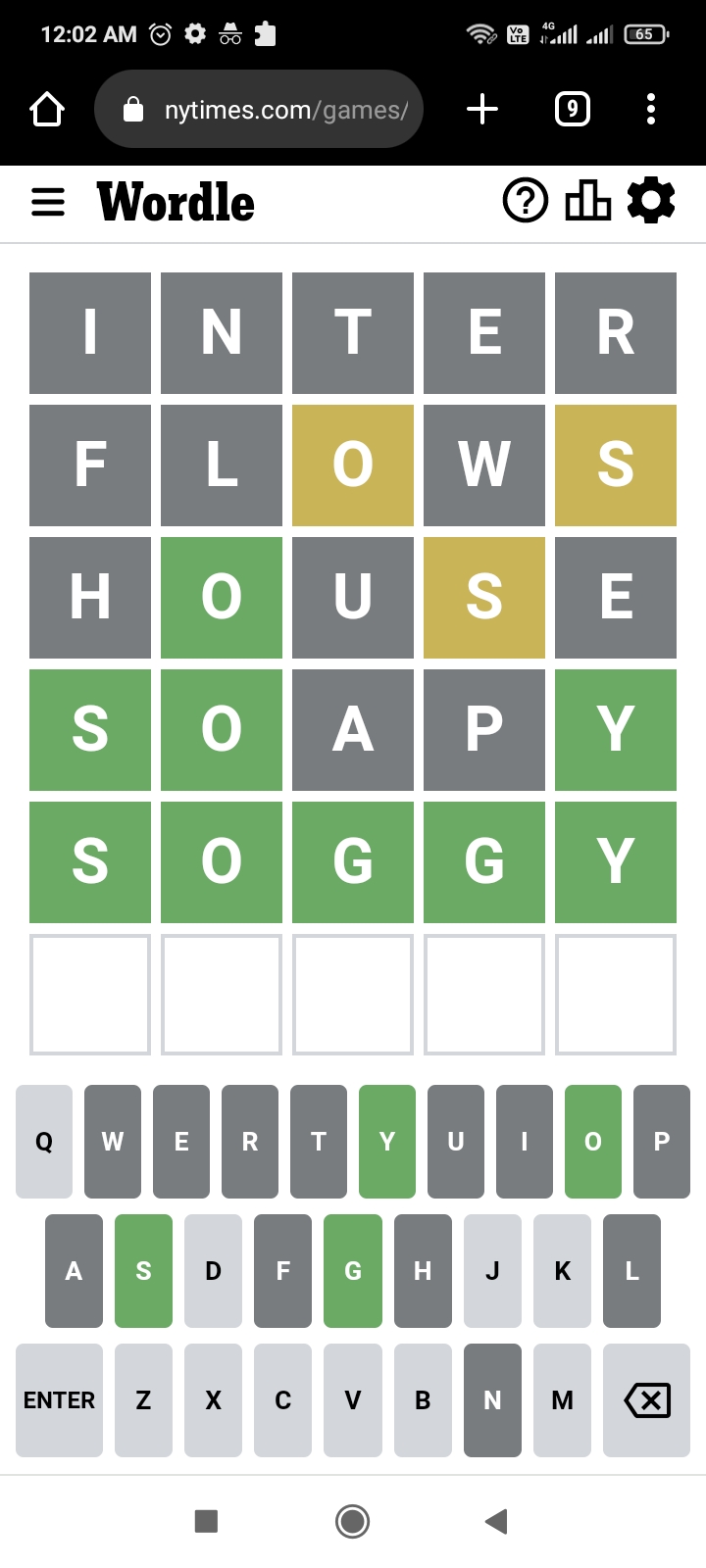The width and height of the screenshot is (706, 1568).
Task: Tap the ENTER key
Action: (59, 1400)
